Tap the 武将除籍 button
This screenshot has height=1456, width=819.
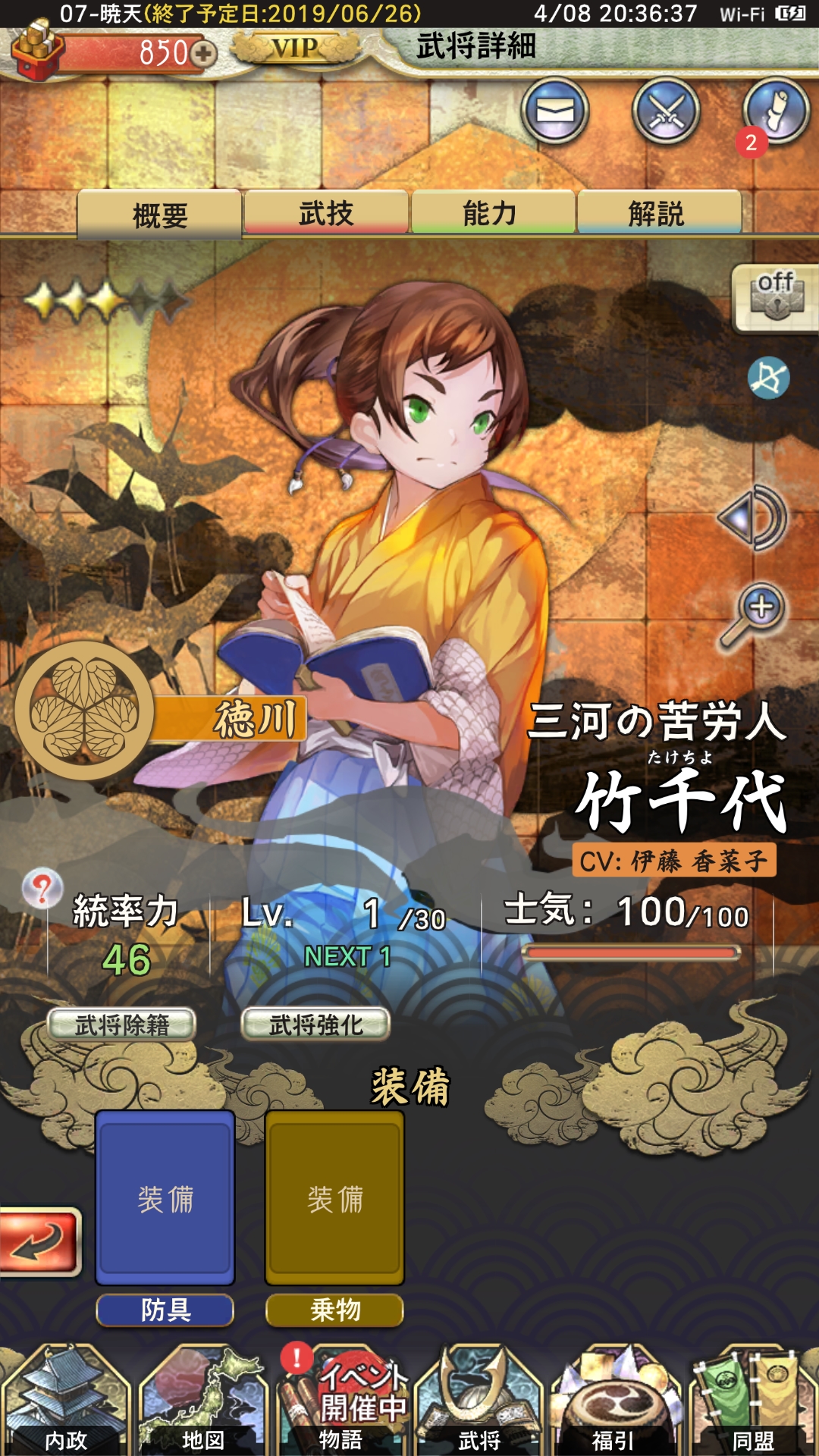click(x=122, y=1025)
